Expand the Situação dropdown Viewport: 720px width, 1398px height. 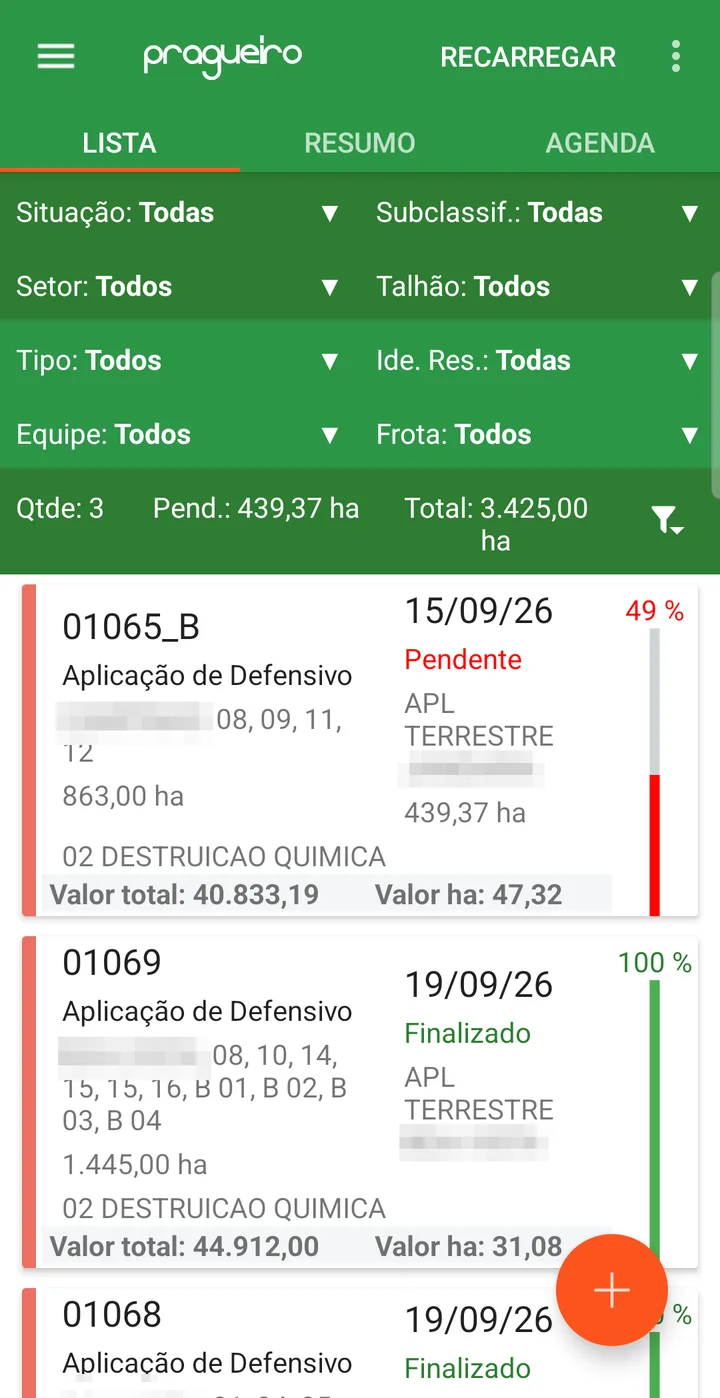point(180,213)
